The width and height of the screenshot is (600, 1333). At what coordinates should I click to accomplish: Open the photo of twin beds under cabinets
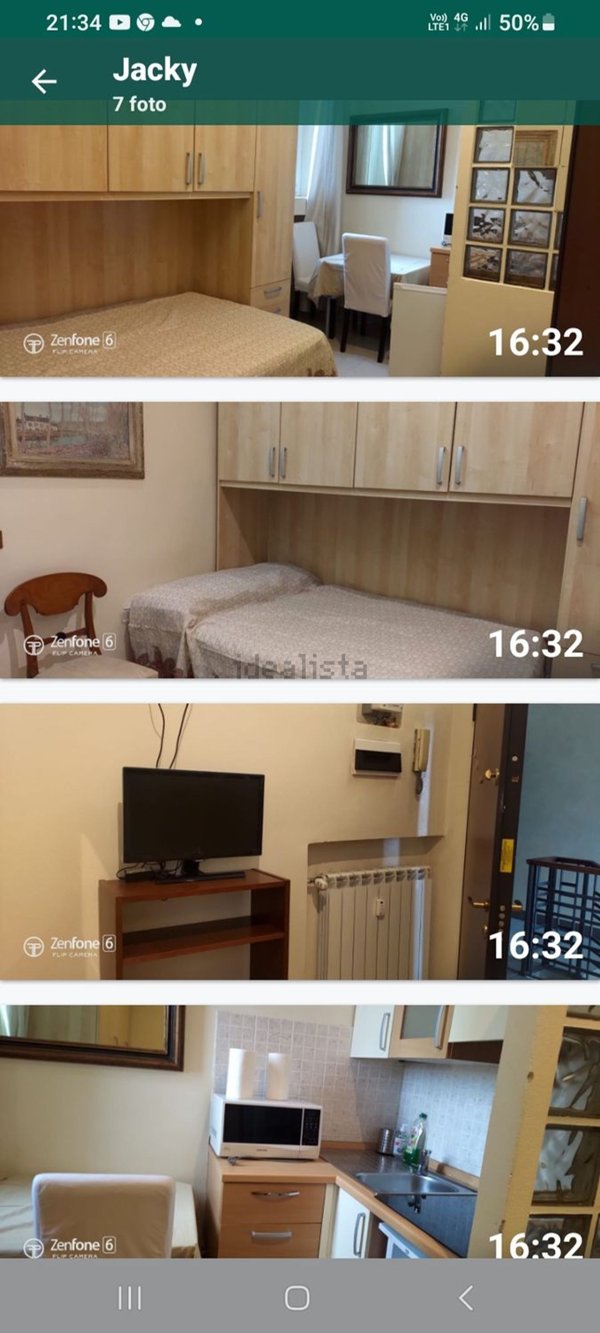tap(300, 540)
